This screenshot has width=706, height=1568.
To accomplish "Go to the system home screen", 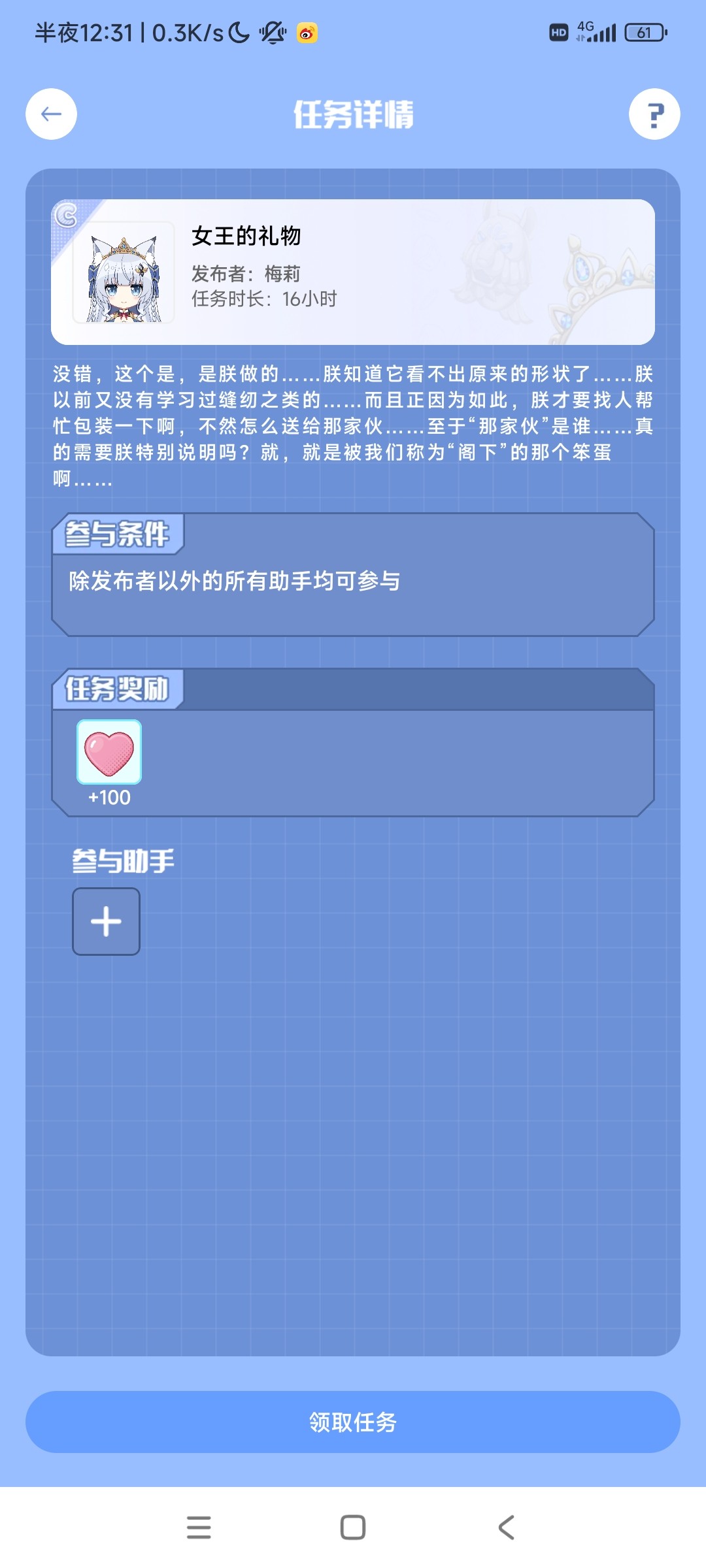I will pos(353,1527).
